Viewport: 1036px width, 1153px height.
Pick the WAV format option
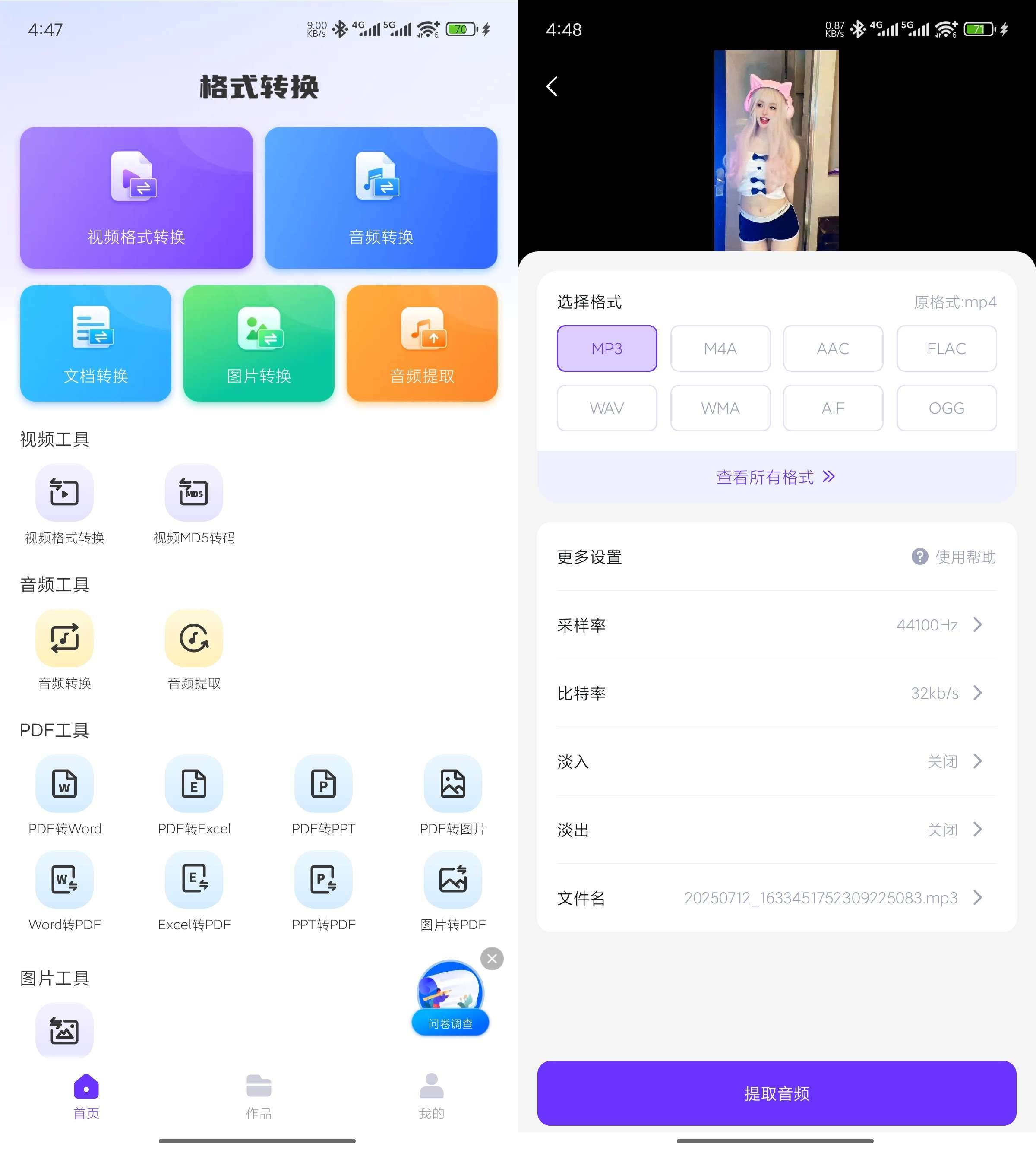click(x=607, y=408)
